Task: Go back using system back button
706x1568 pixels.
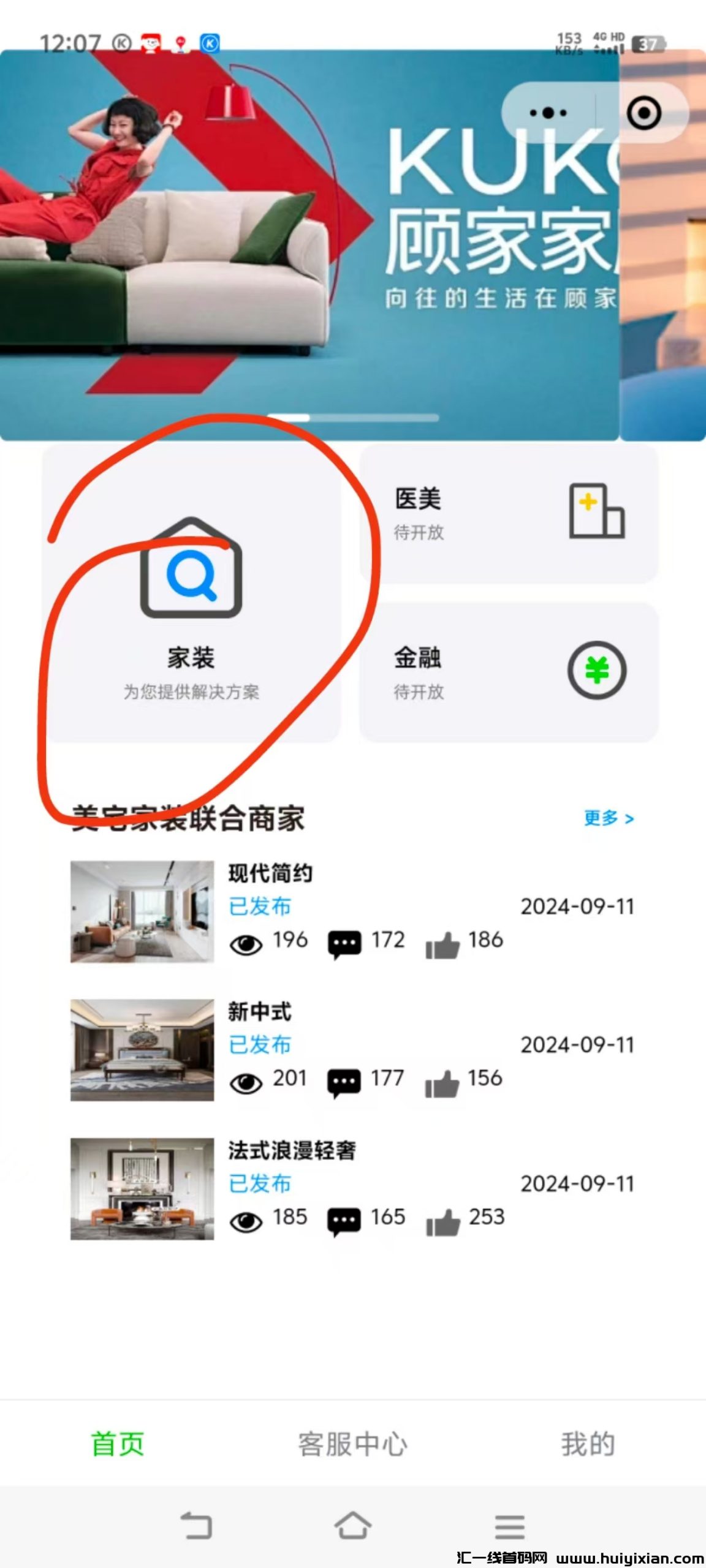Action: [197, 1525]
